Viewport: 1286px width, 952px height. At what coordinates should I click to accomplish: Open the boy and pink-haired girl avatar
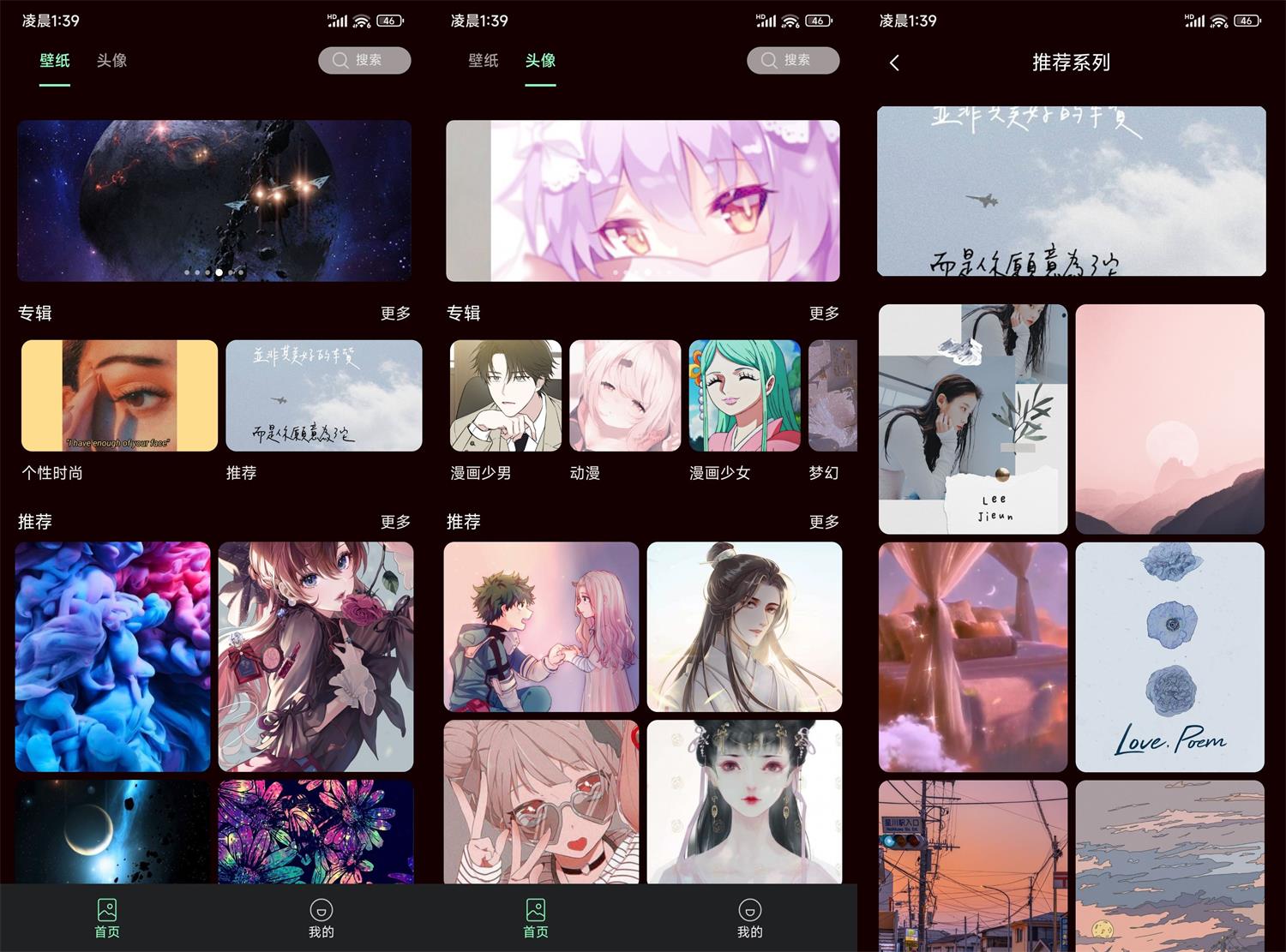point(541,626)
